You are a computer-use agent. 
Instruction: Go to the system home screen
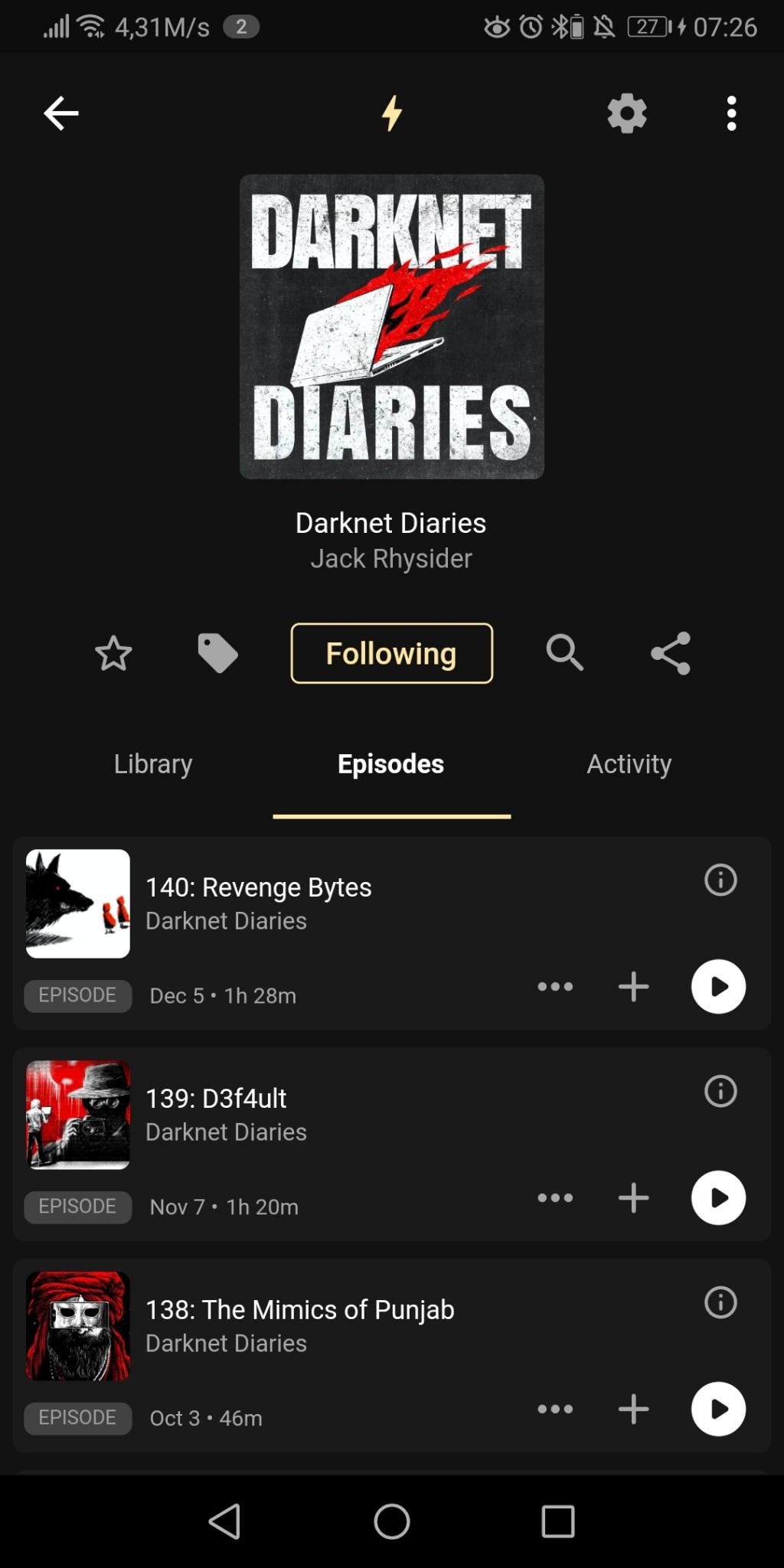coord(392,1521)
